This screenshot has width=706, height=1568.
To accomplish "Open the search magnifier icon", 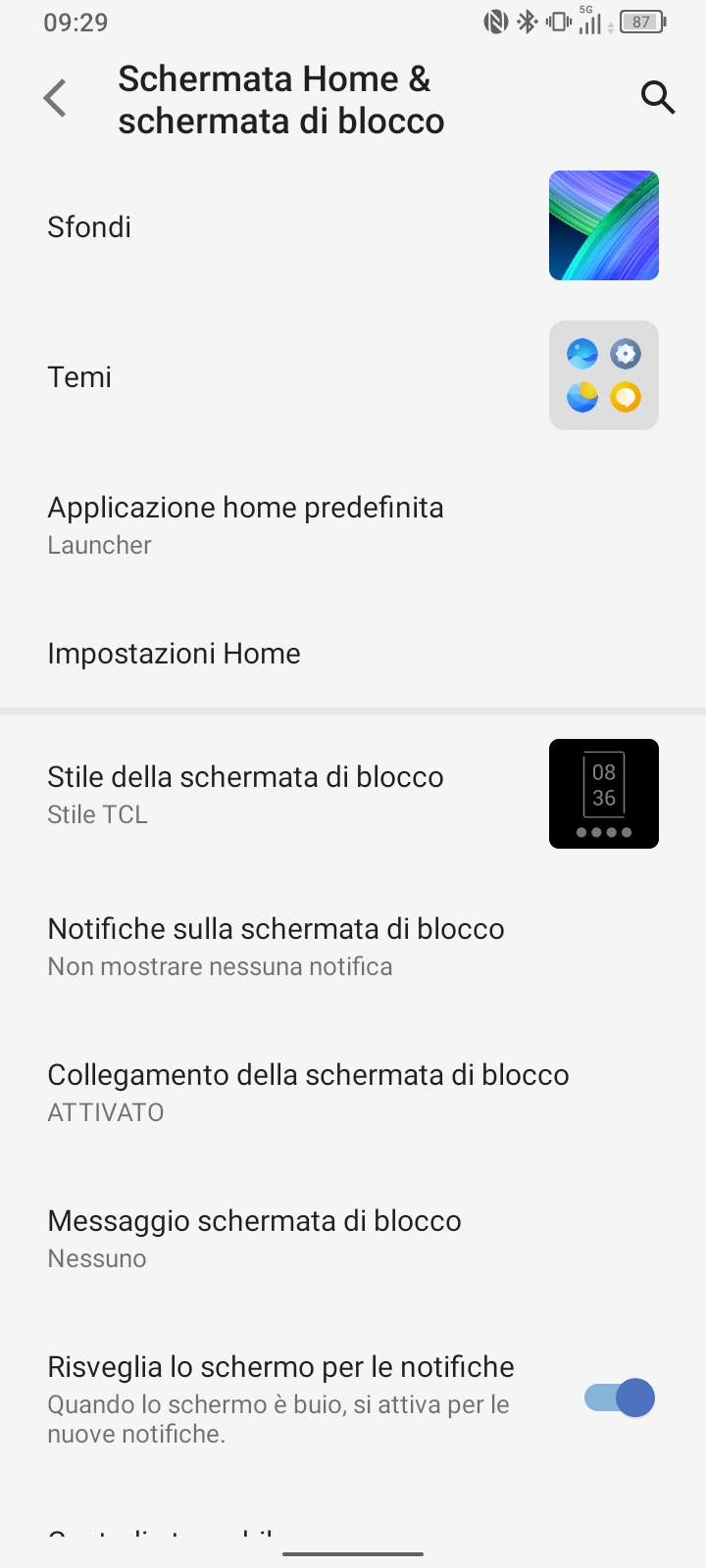I will click(x=658, y=98).
